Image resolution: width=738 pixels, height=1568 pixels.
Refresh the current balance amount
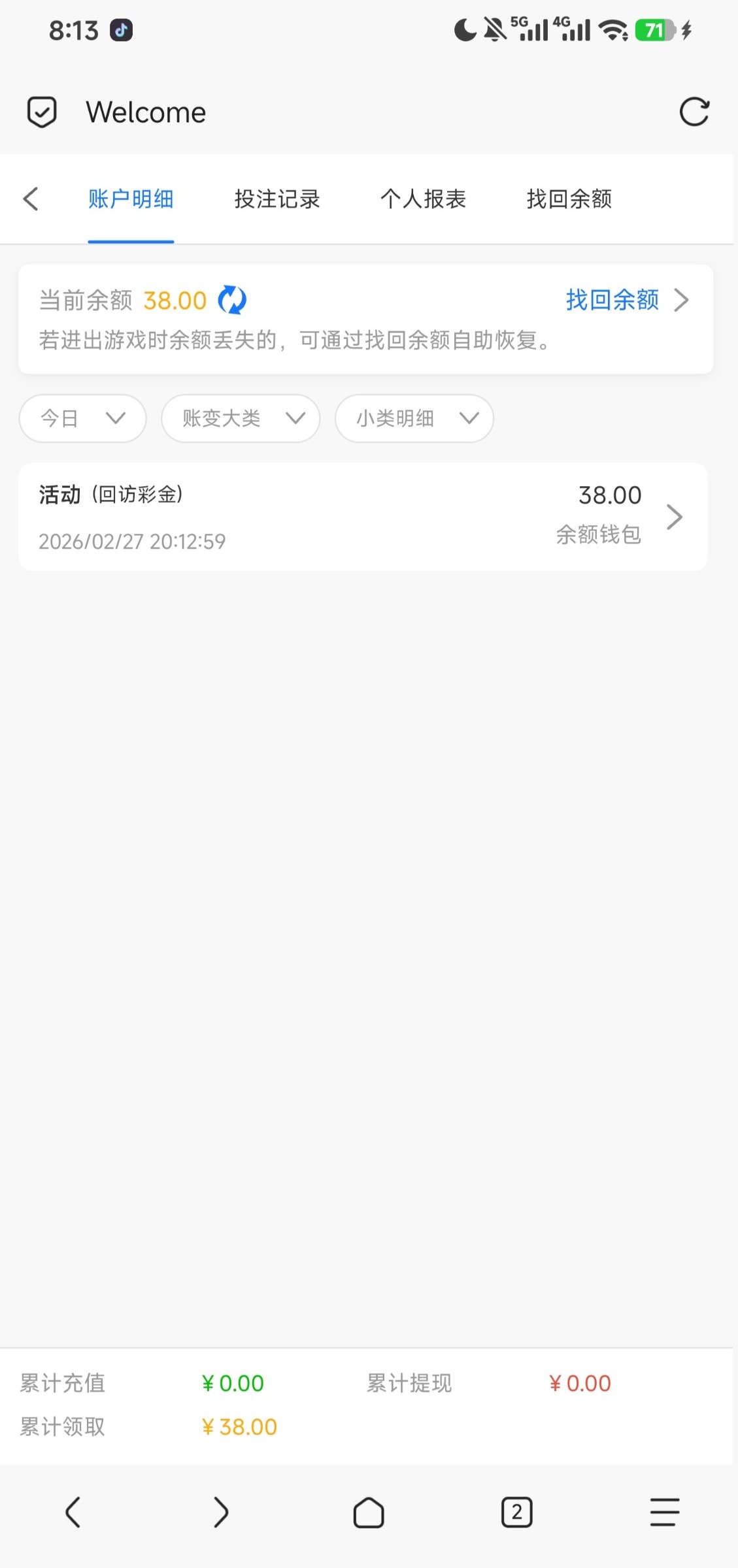(x=232, y=300)
